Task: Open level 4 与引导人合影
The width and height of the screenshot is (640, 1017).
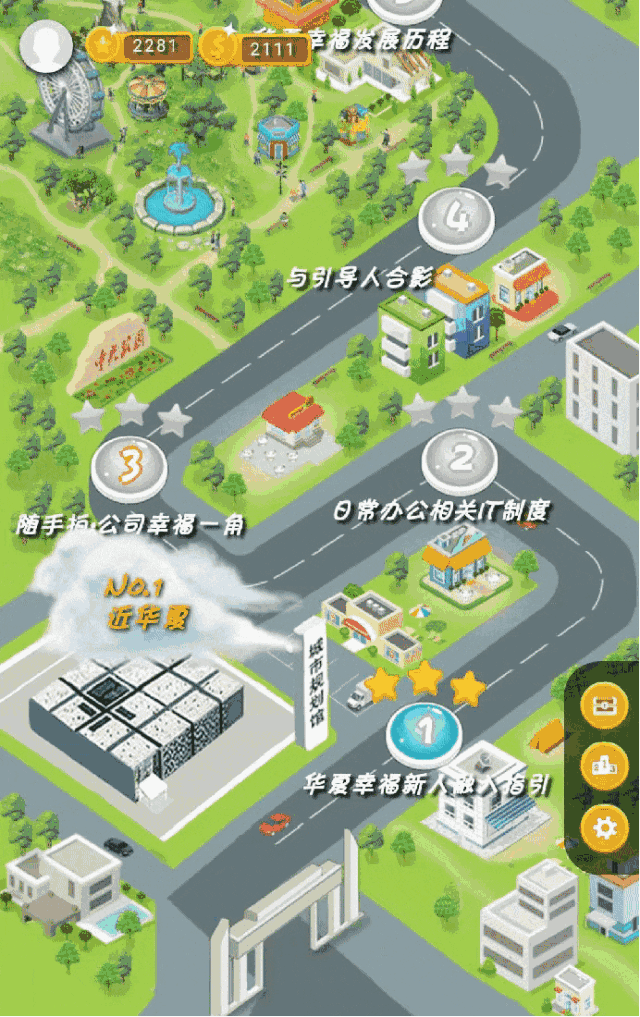Action: [x=456, y=217]
